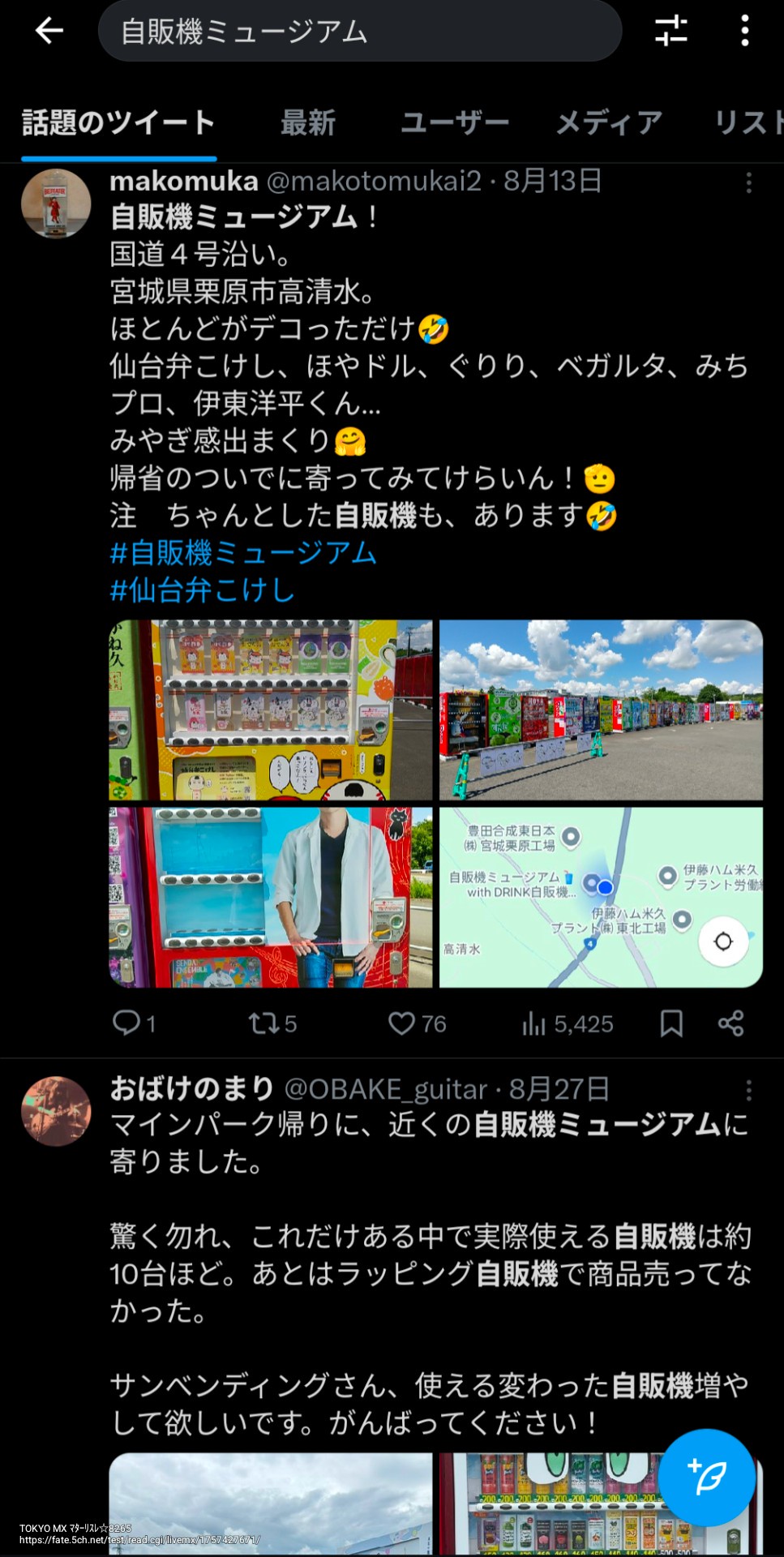
Task: Open more options on makomuka's tweet
Action: 748,183
